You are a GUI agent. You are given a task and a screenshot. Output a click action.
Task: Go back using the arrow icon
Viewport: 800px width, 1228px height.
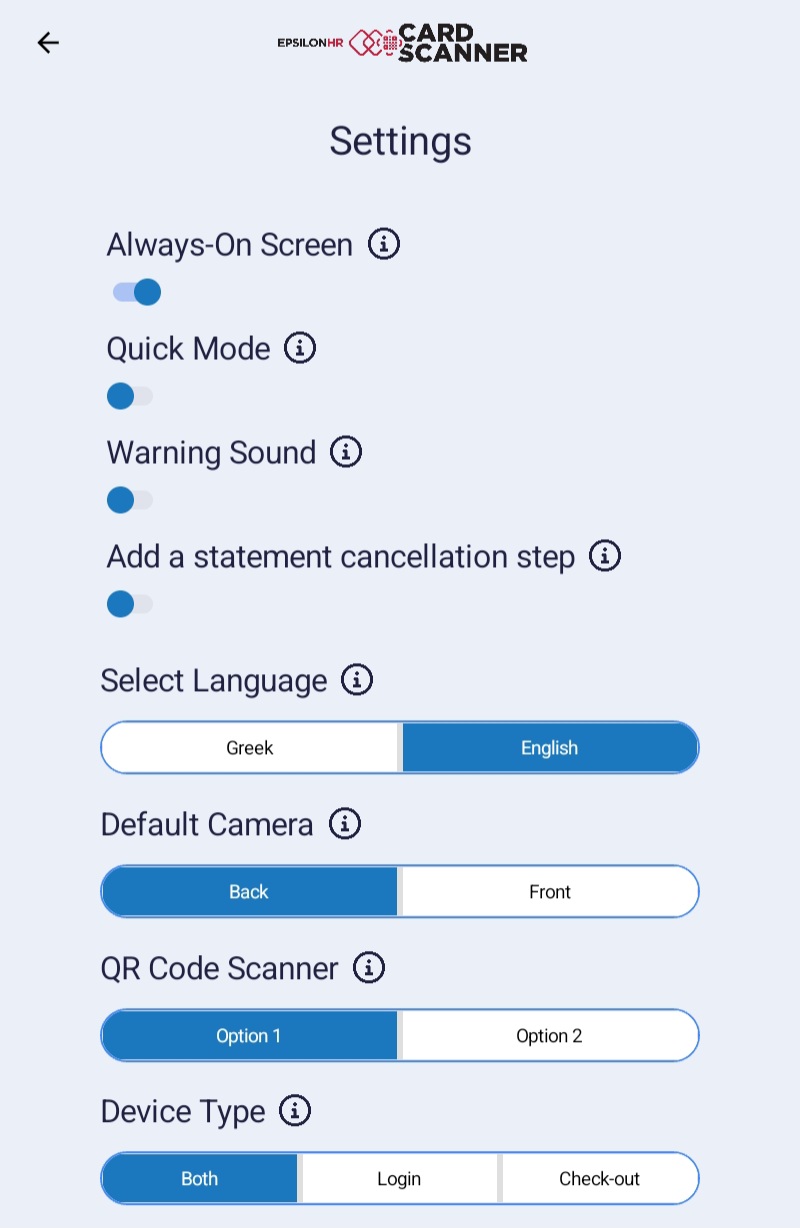pyautogui.click(x=48, y=42)
